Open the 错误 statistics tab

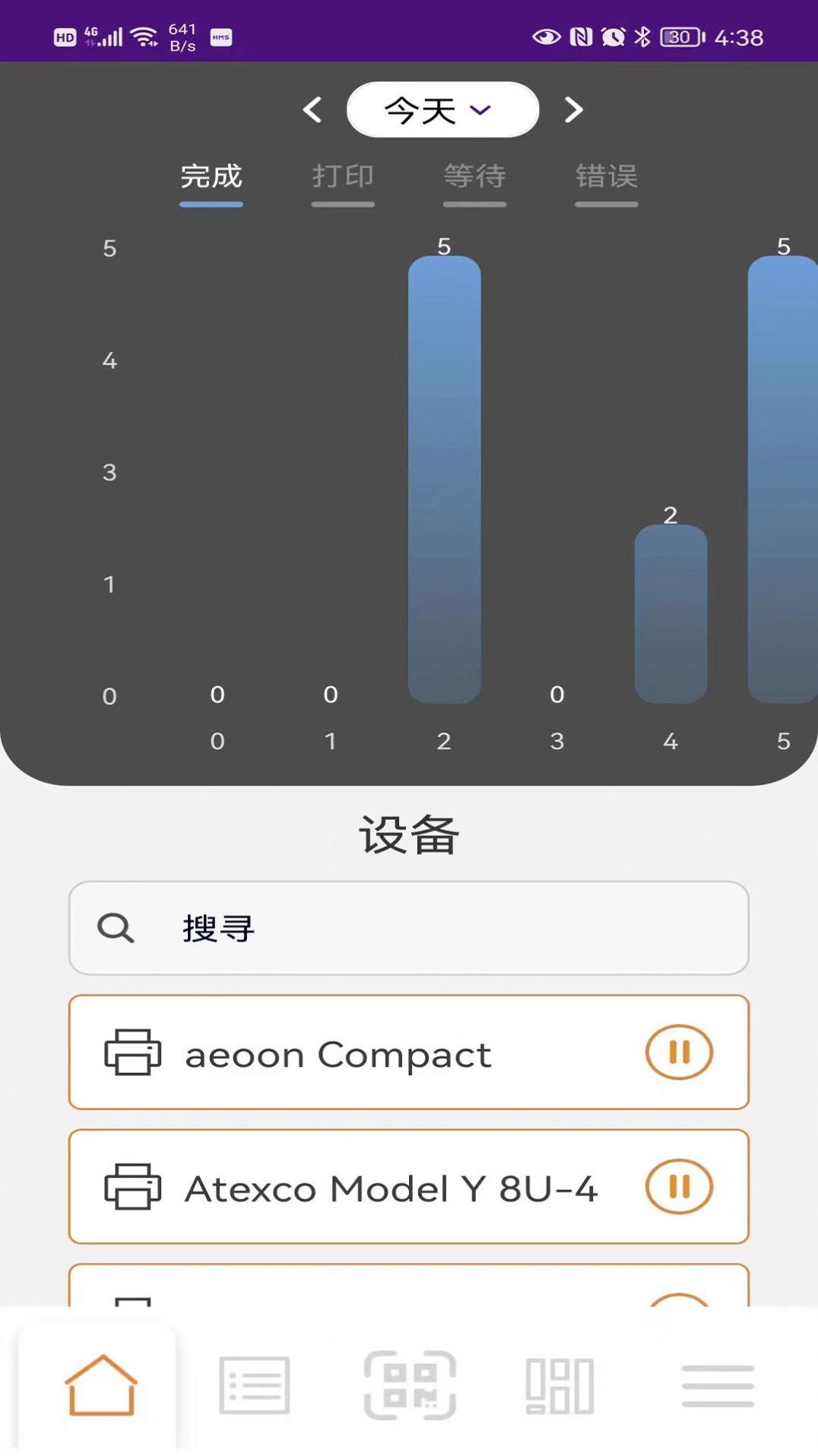tap(606, 177)
